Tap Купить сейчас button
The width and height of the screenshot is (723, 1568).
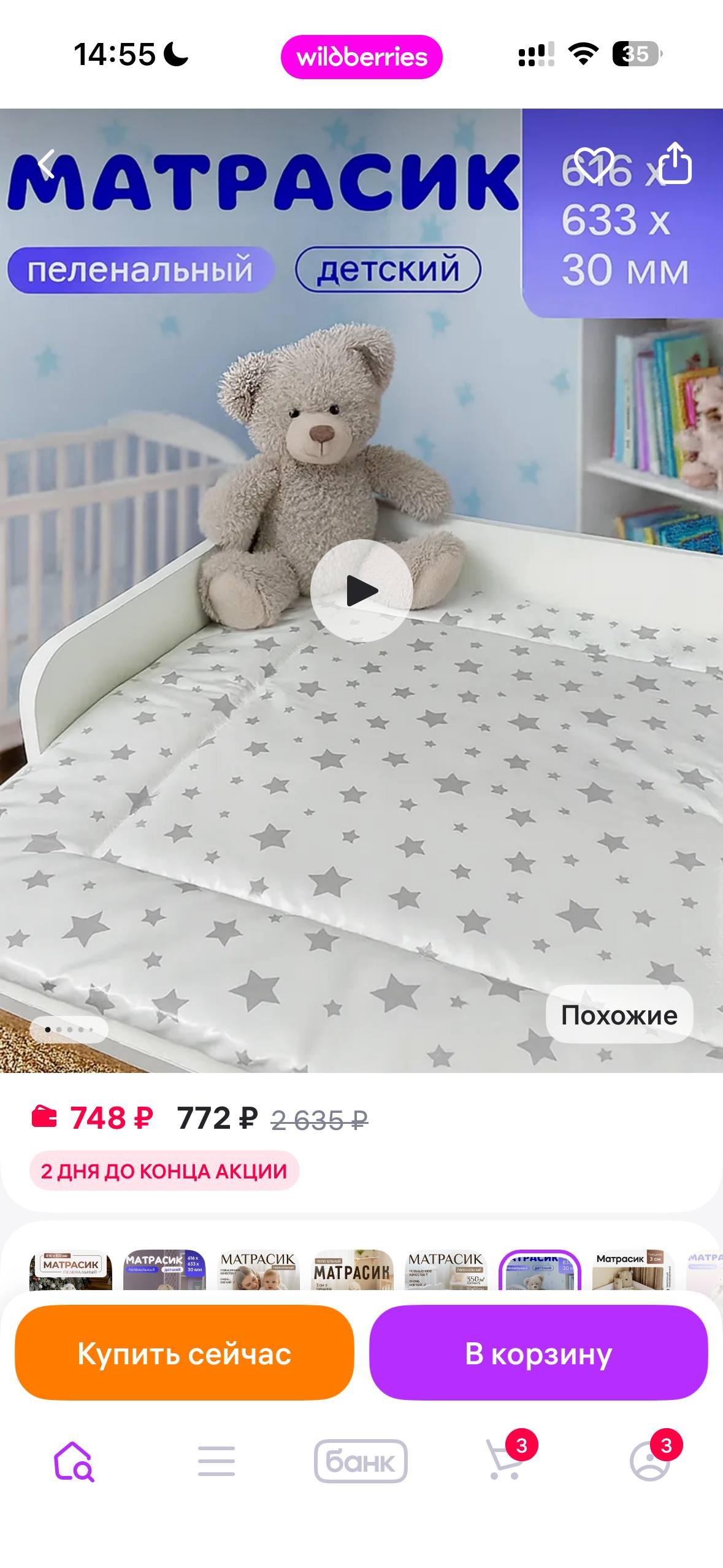185,1353
